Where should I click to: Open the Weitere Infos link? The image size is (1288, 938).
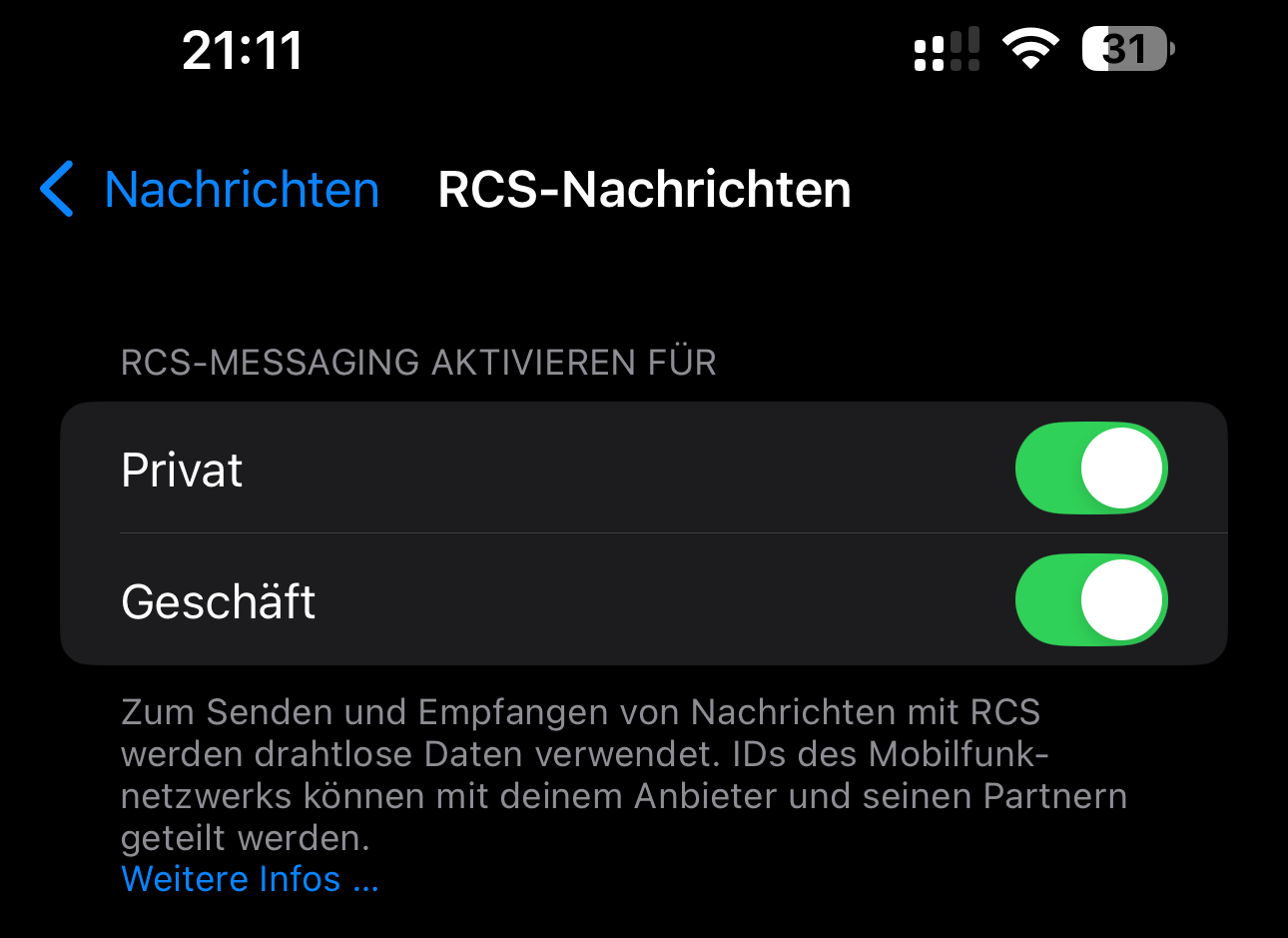250,879
